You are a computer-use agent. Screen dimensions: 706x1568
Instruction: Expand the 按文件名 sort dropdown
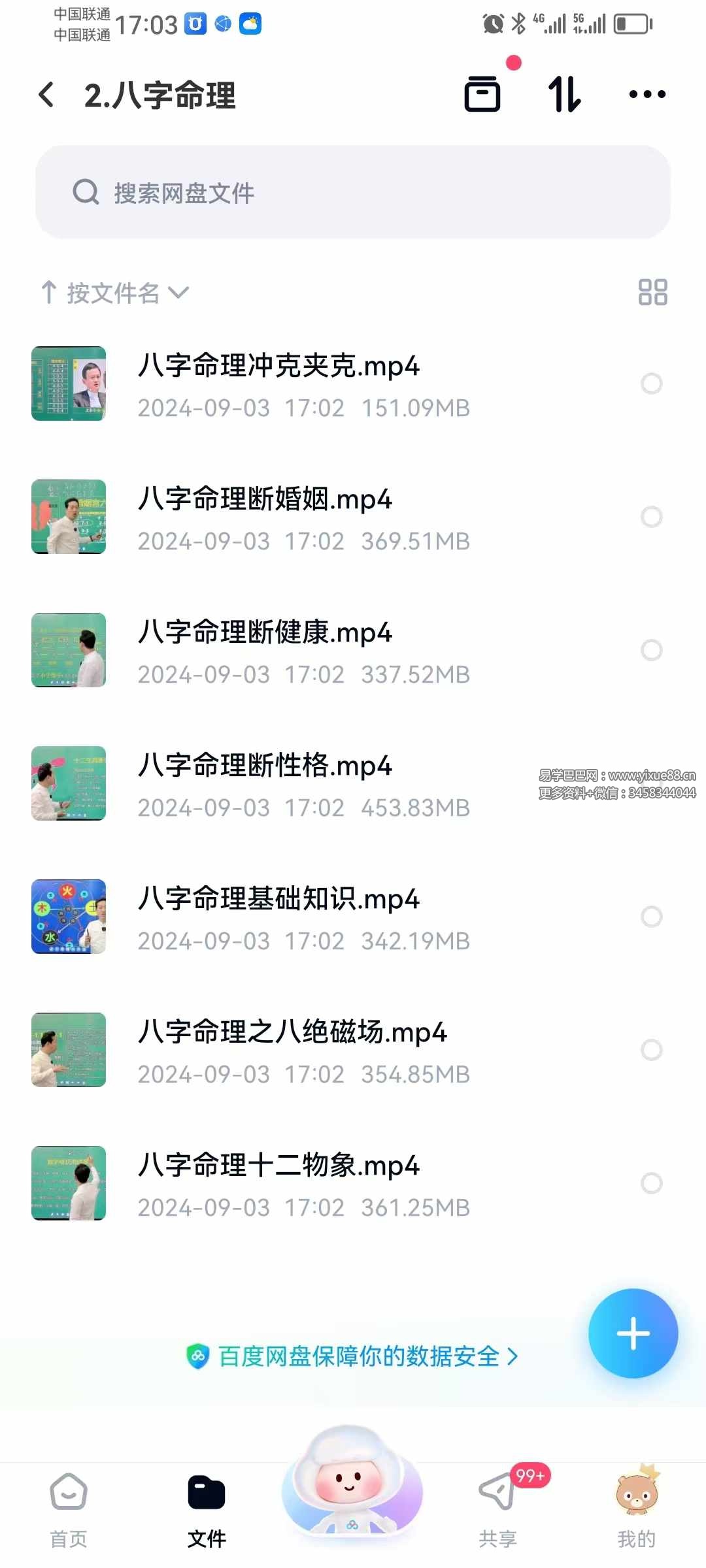(179, 294)
